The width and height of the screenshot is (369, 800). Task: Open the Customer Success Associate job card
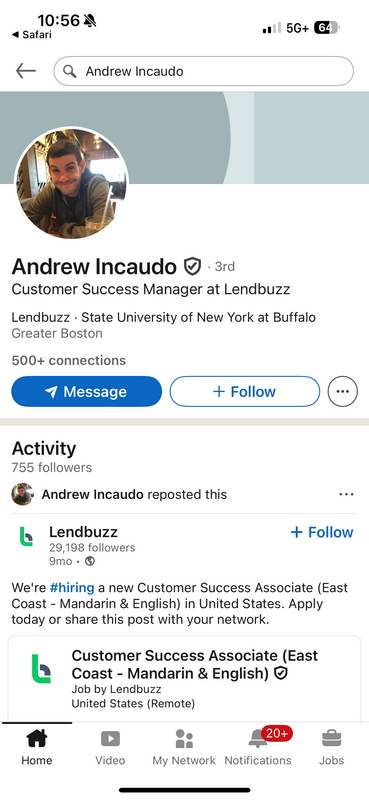coord(184,678)
